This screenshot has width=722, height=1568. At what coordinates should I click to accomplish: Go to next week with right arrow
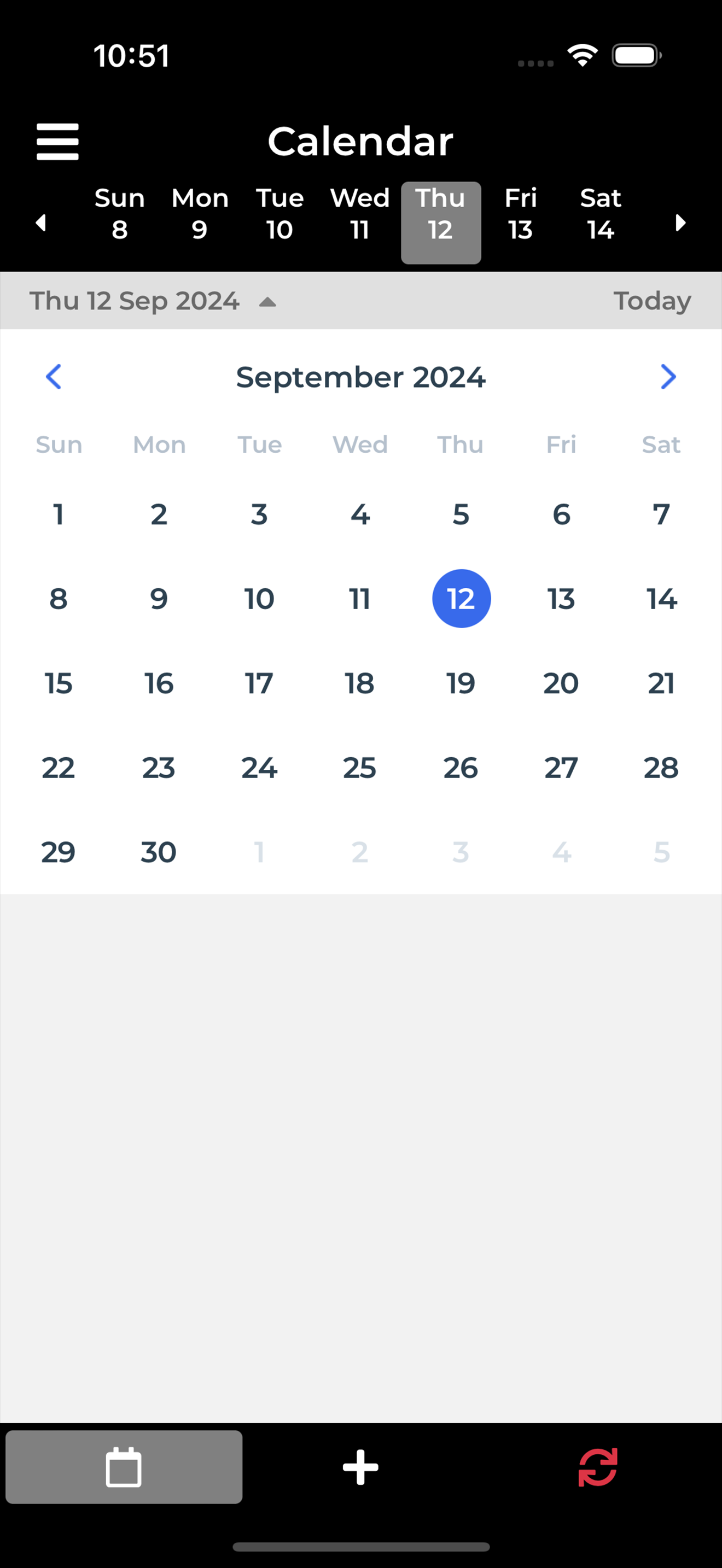coord(680,223)
